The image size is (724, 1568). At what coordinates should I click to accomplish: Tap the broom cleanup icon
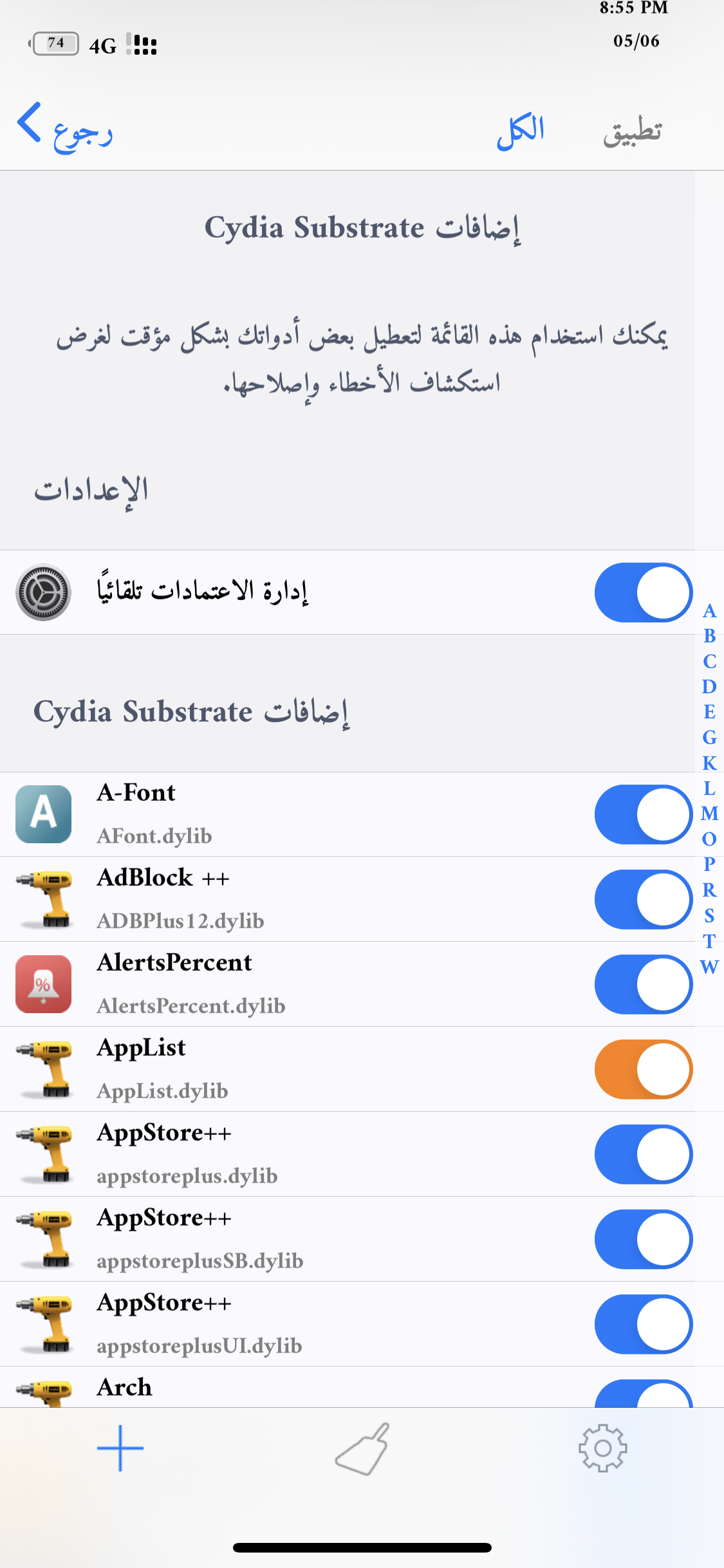click(x=362, y=1448)
